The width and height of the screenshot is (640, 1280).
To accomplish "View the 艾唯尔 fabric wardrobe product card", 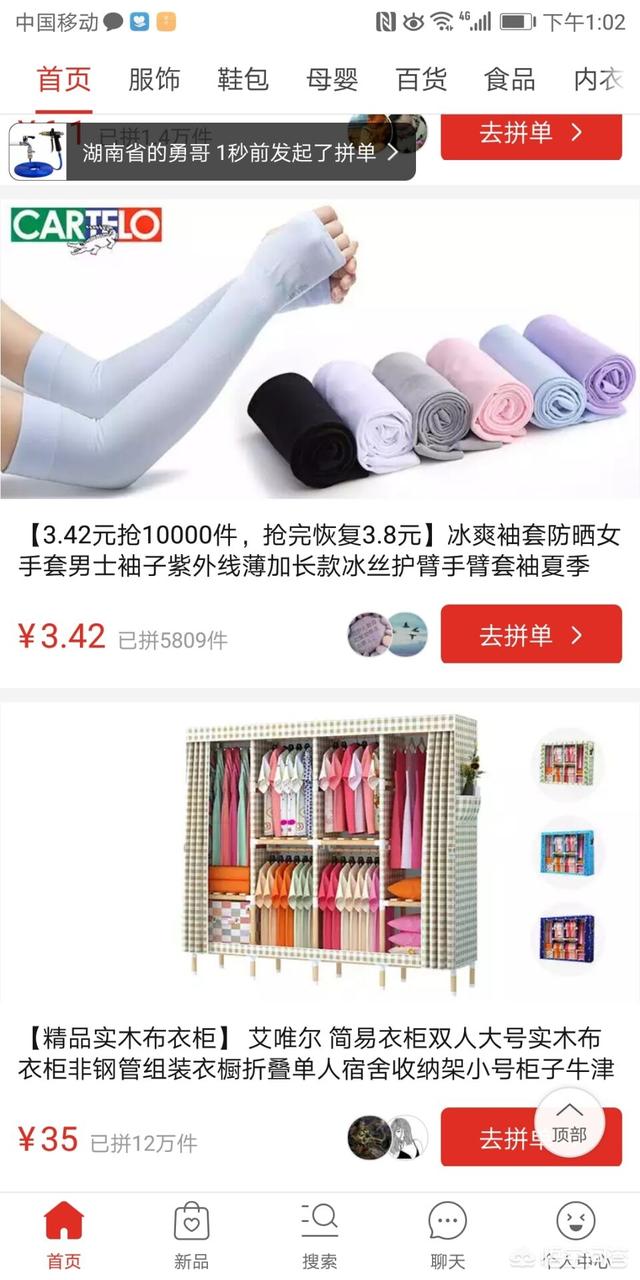I will (x=320, y=860).
